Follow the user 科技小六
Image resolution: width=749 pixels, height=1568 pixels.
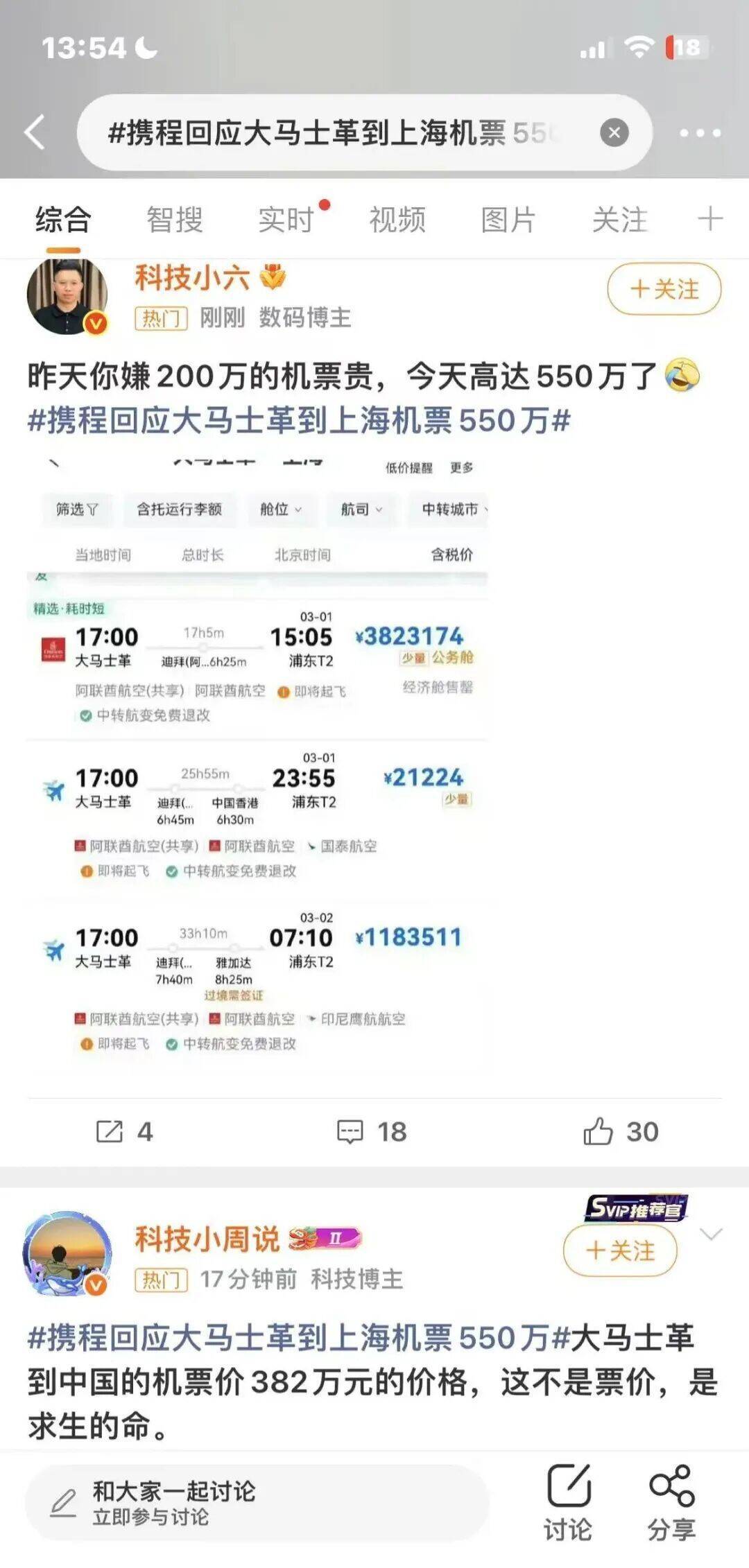(x=664, y=289)
